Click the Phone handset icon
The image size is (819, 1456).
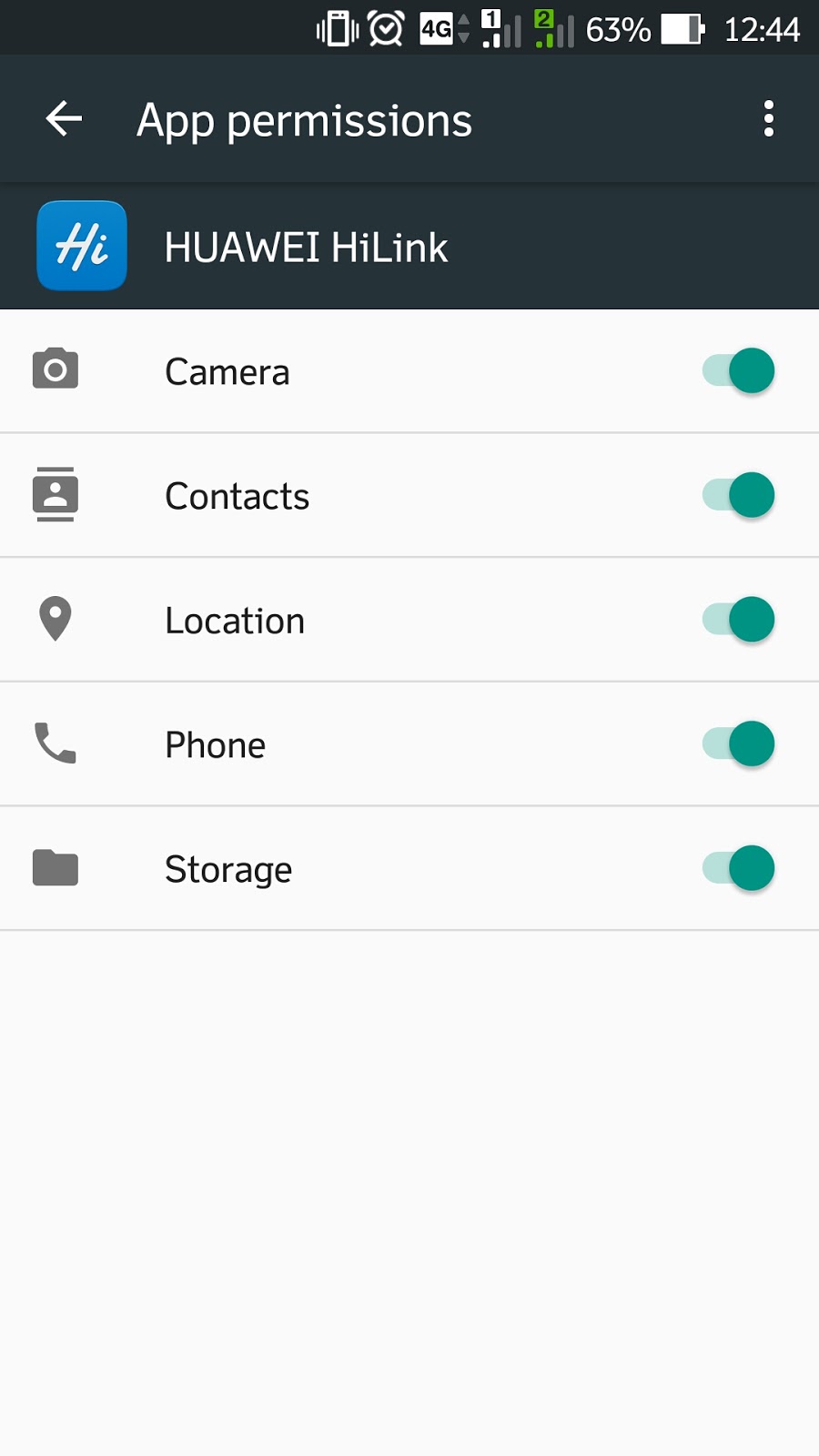click(55, 743)
